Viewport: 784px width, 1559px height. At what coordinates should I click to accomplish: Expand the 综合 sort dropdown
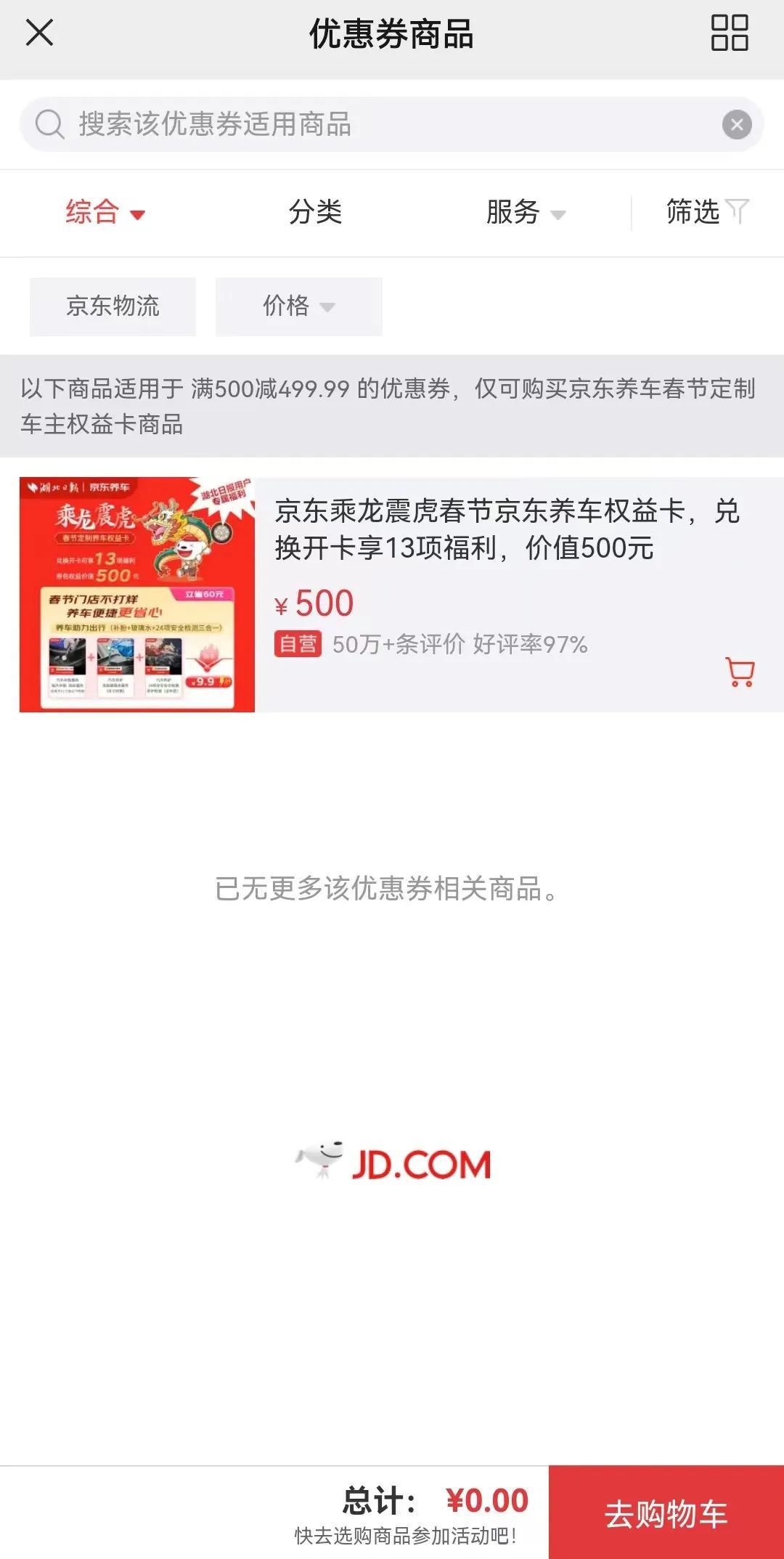(105, 213)
